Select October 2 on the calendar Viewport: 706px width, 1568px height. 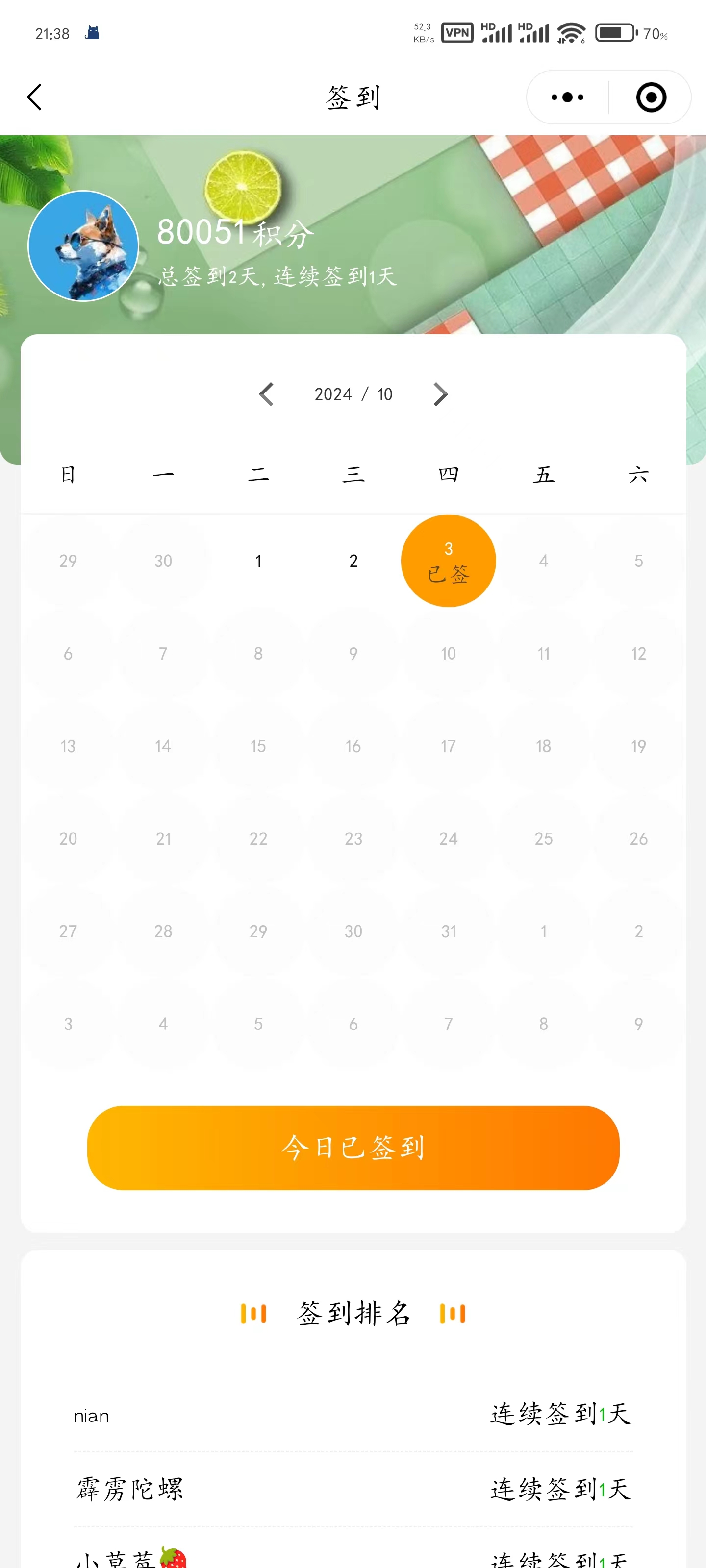tap(353, 561)
